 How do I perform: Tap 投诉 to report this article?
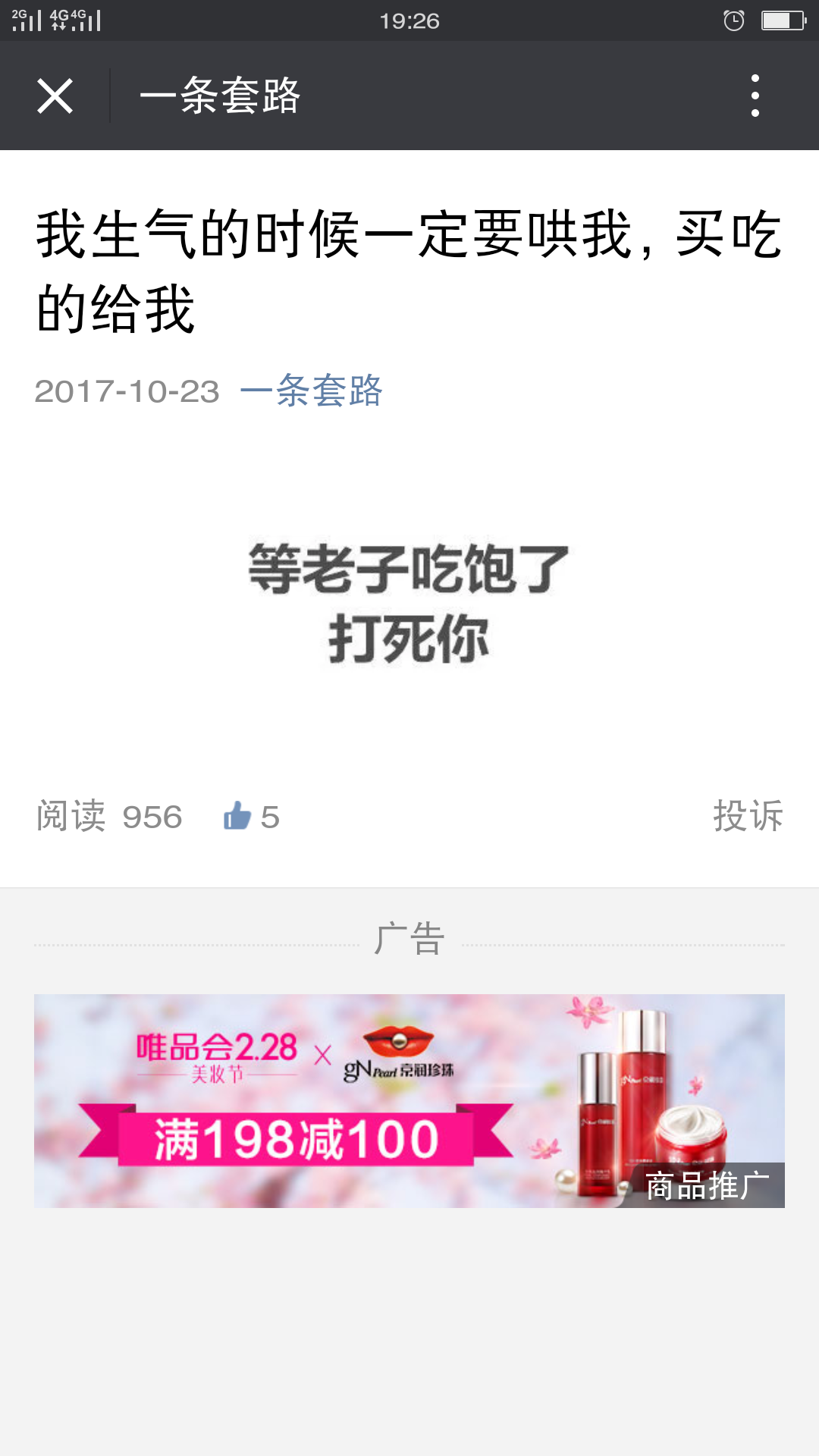click(748, 817)
